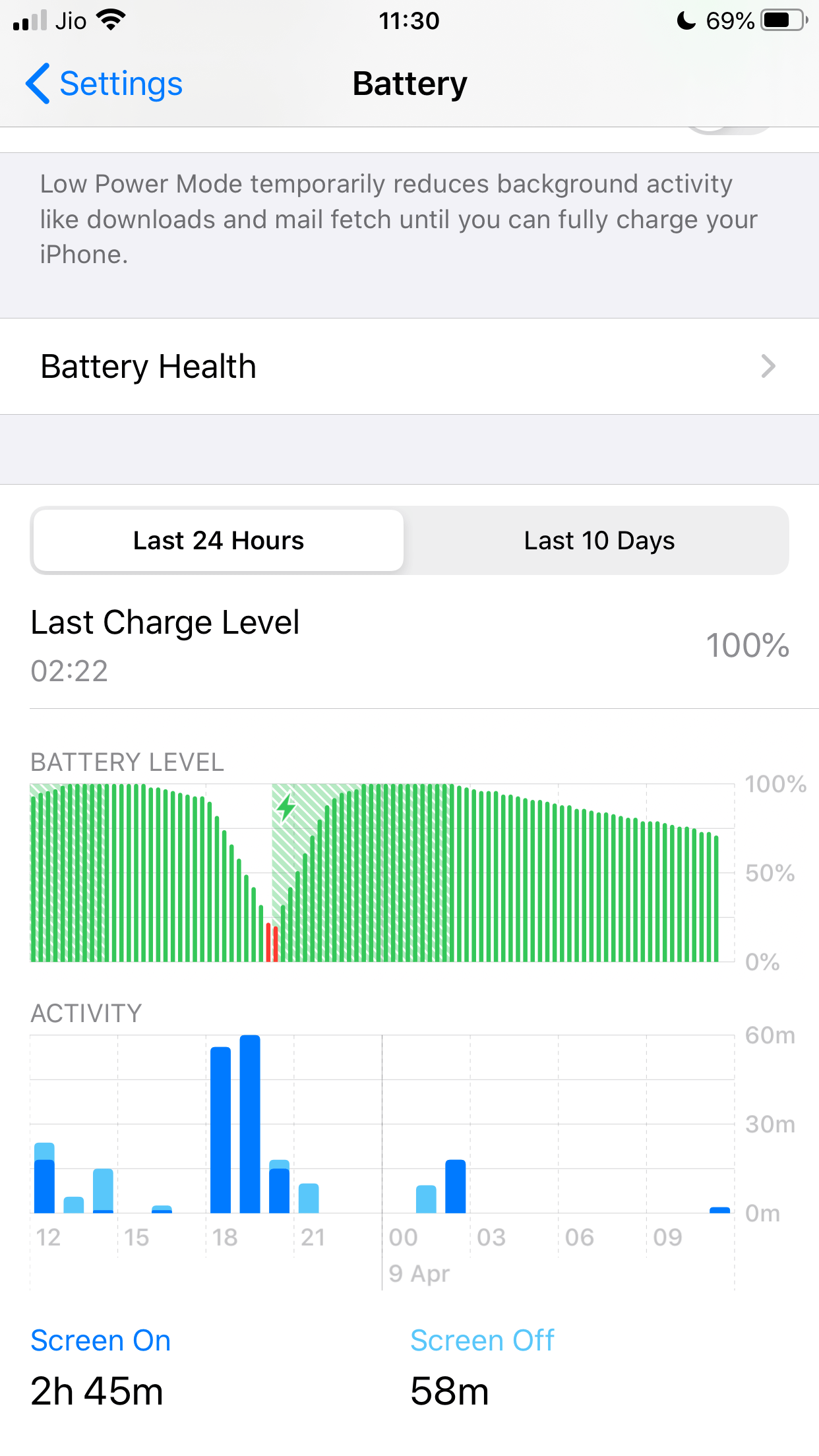Tap the Screen Off usage summary

481,1366
